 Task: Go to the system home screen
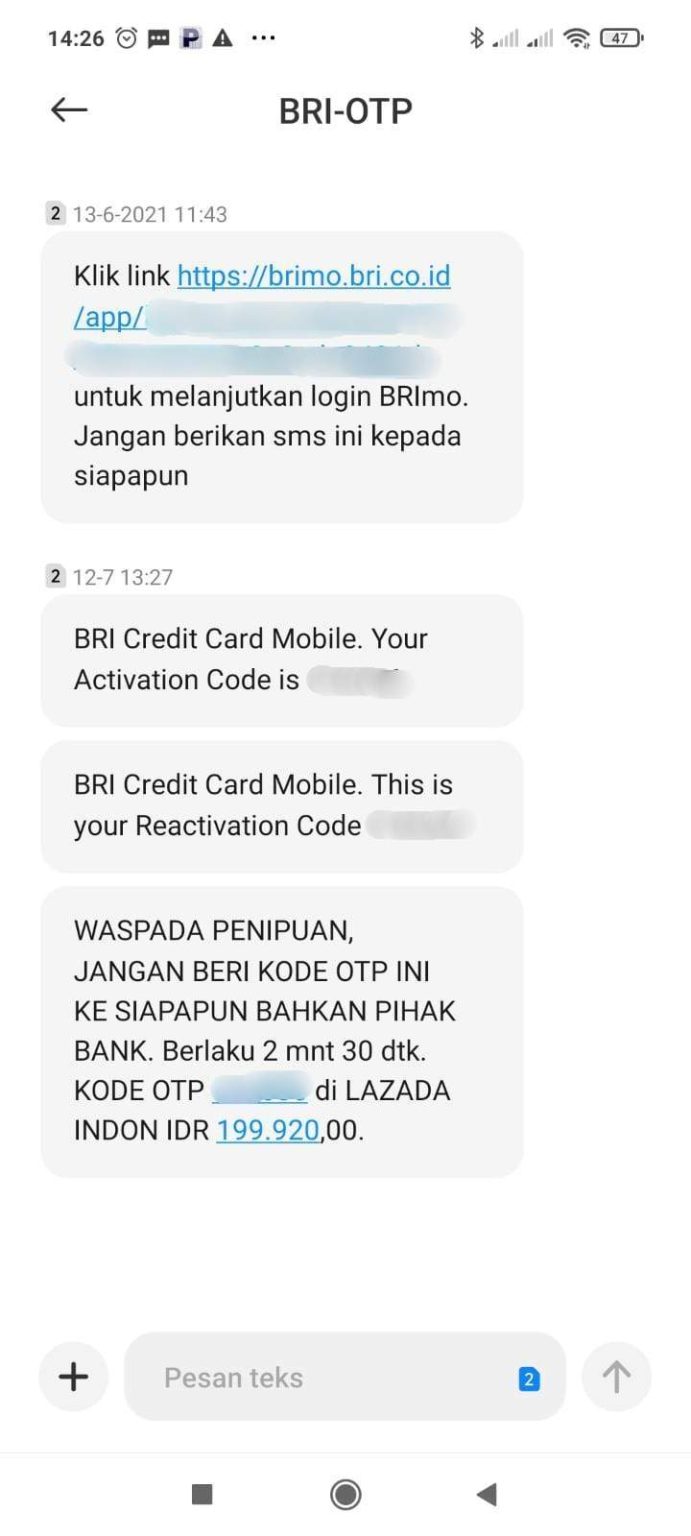point(346,1494)
